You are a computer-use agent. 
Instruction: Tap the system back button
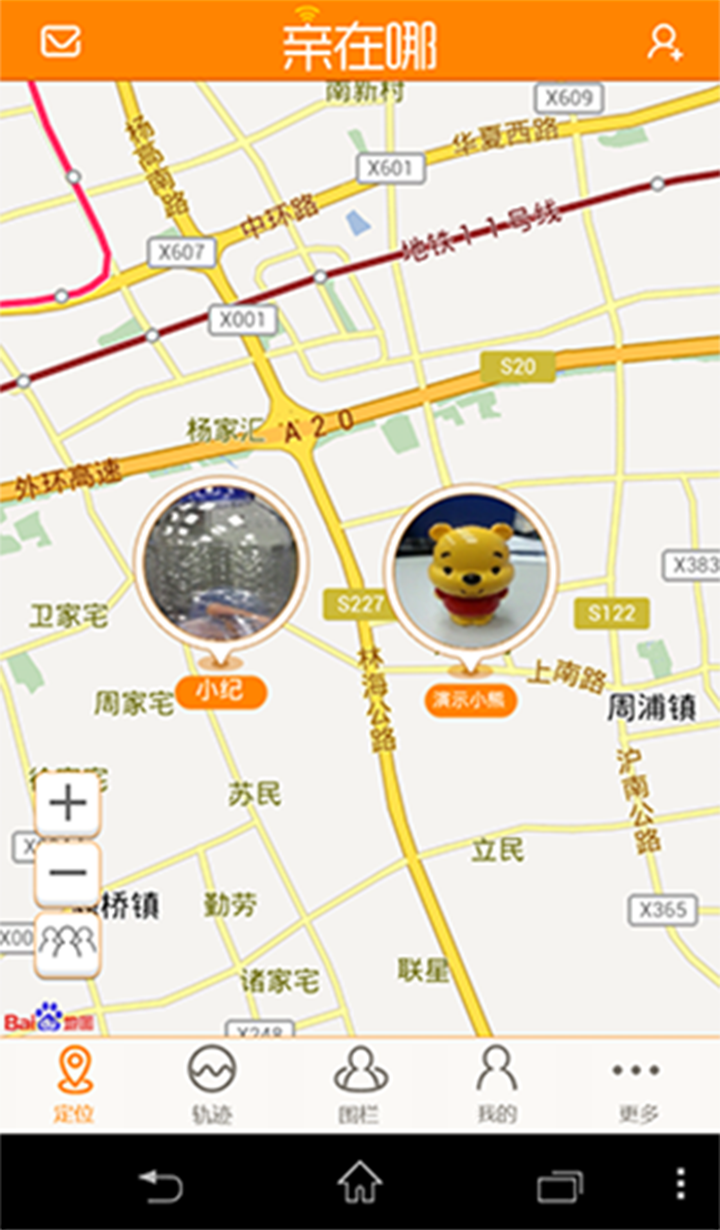[x=161, y=1185]
